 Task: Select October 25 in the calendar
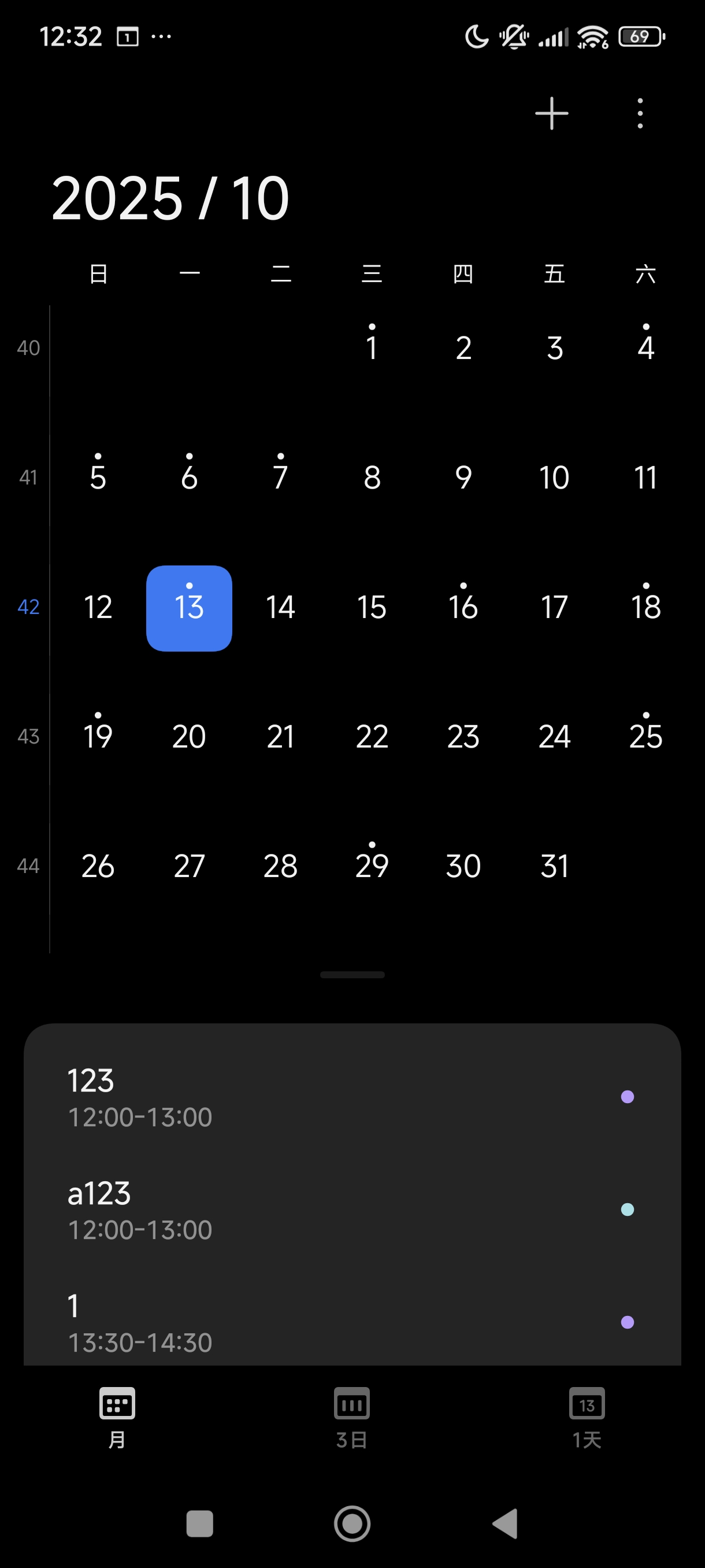(x=645, y=735)
